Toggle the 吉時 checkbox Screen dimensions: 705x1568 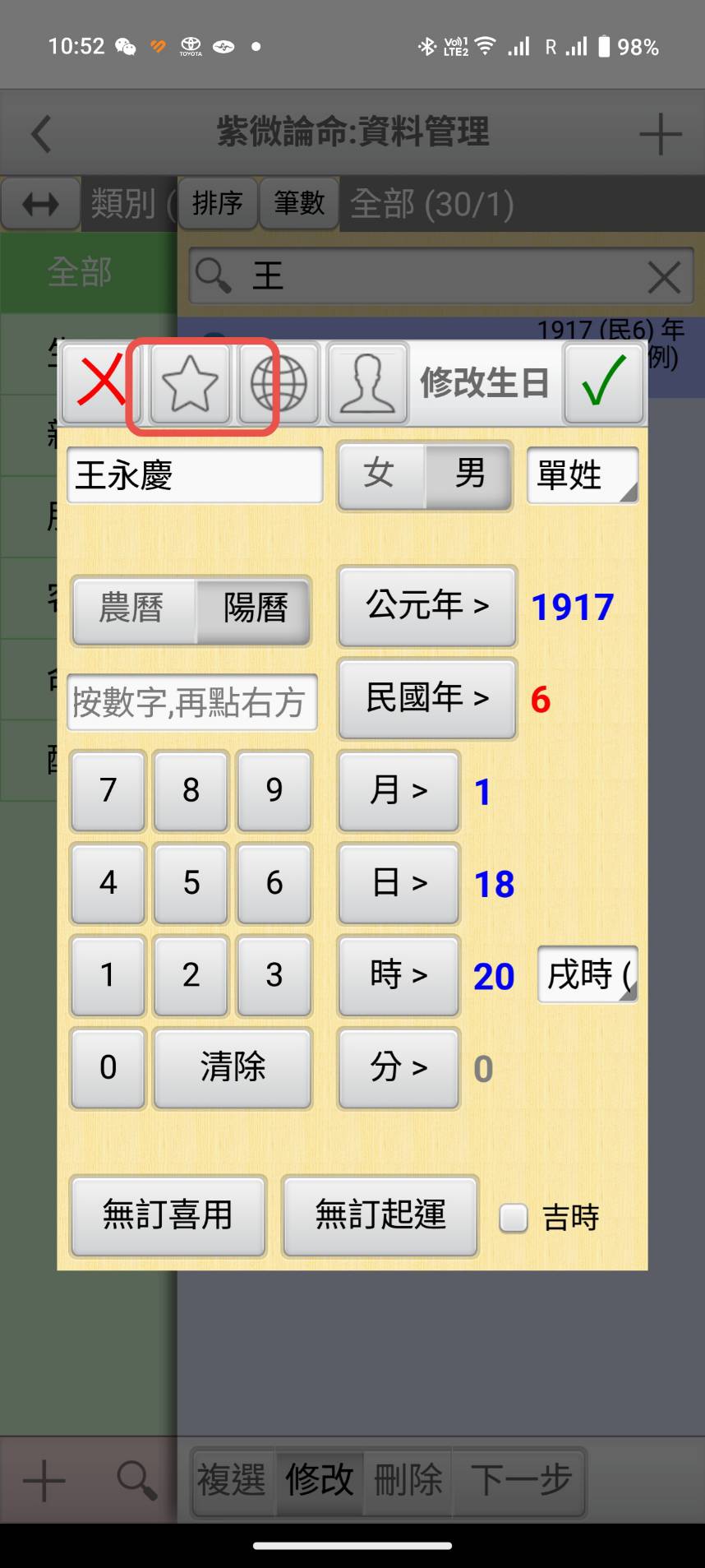click(x=514, y=1217)
